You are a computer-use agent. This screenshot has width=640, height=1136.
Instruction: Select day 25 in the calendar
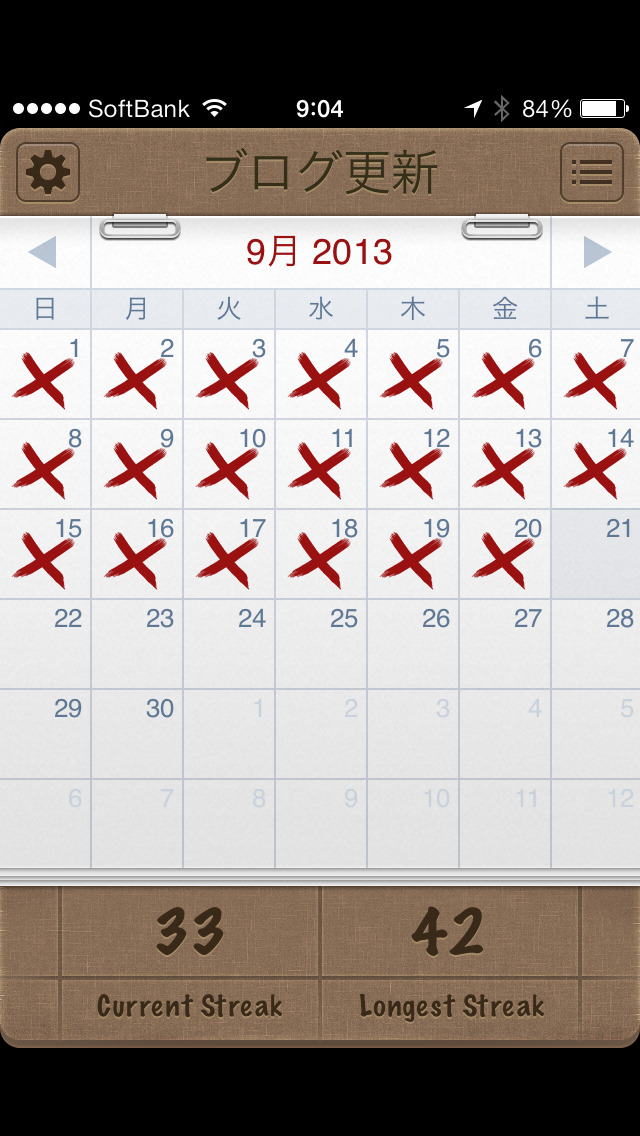pos(321,645)
